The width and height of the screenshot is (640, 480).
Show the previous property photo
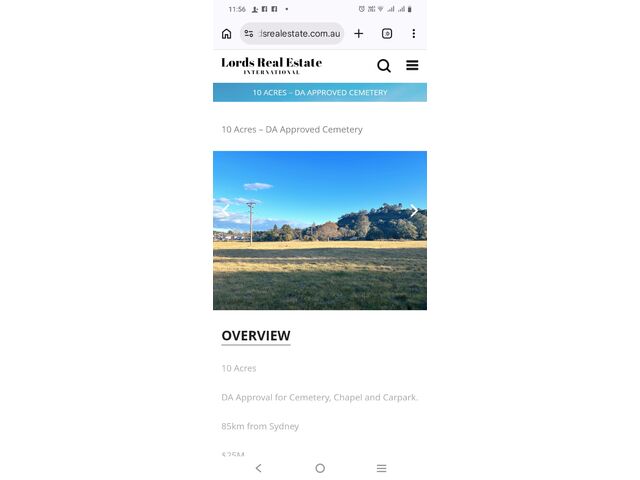[x=225, y=211]
